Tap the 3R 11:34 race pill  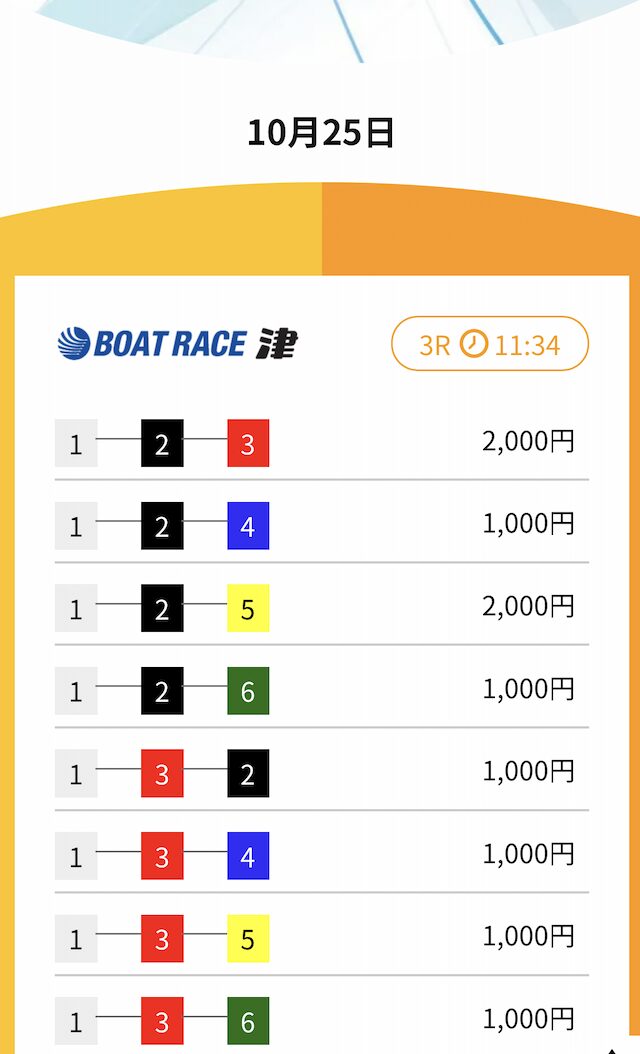pos(489,345)
